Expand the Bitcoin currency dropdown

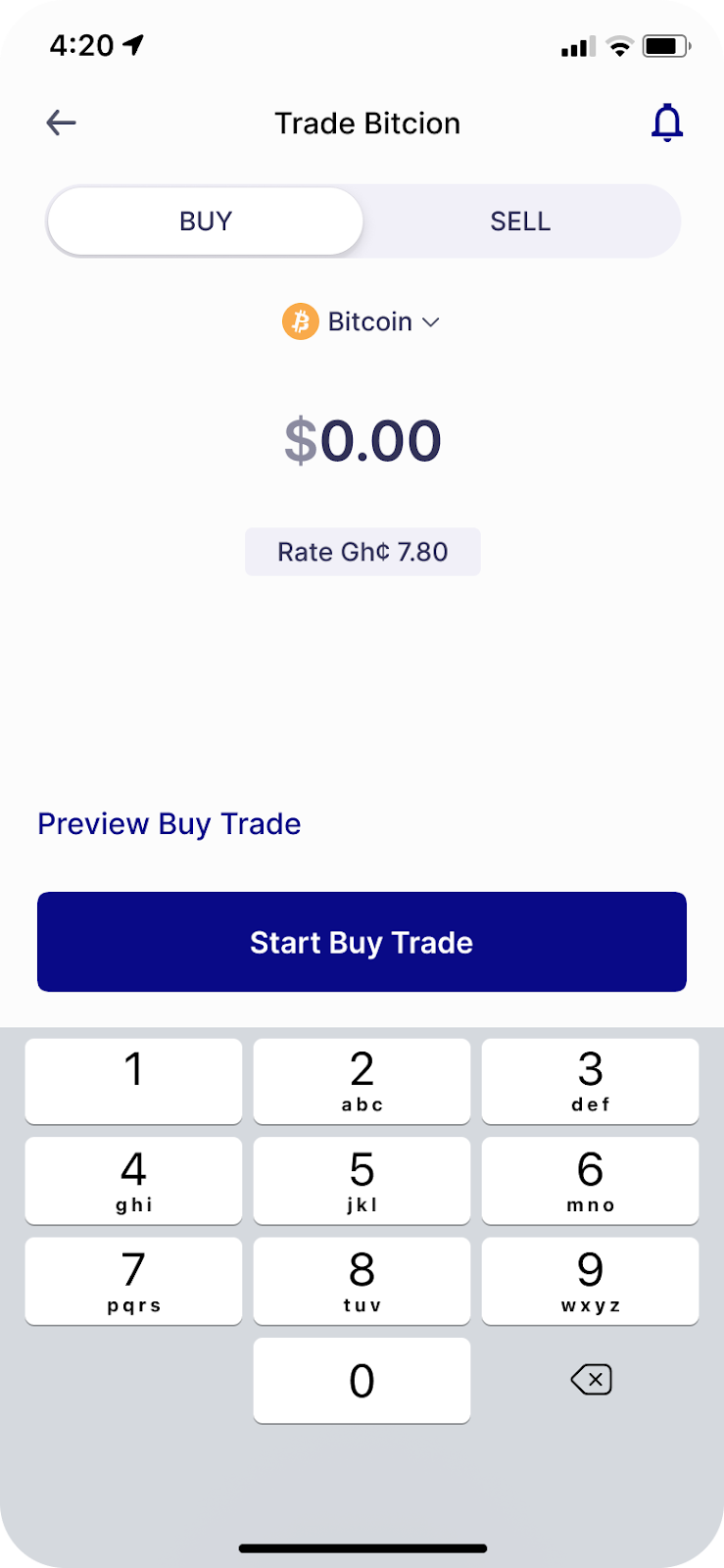[362, 321]
